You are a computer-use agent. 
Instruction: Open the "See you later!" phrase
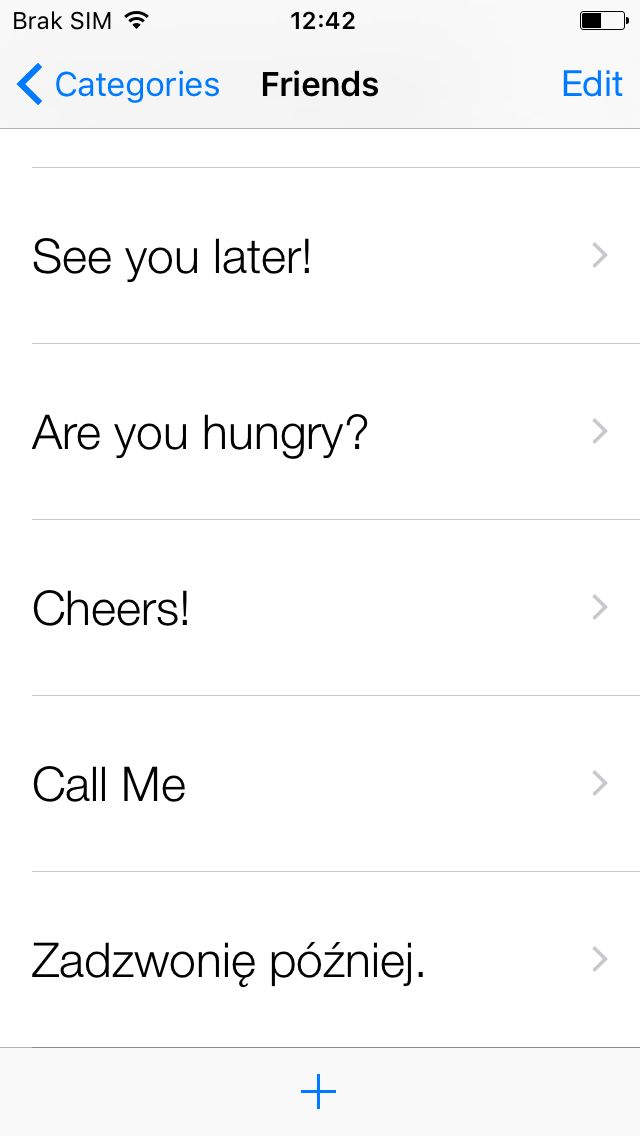[x=320, y=256]
